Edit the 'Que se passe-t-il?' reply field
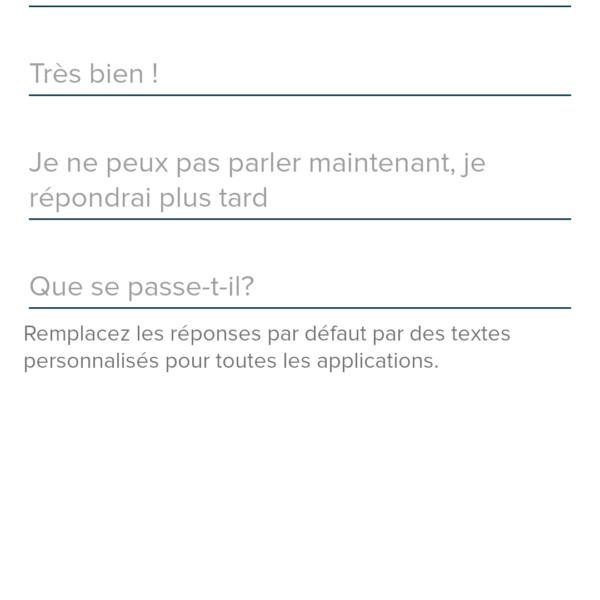 pyautogui.click(x=298, y=287)
